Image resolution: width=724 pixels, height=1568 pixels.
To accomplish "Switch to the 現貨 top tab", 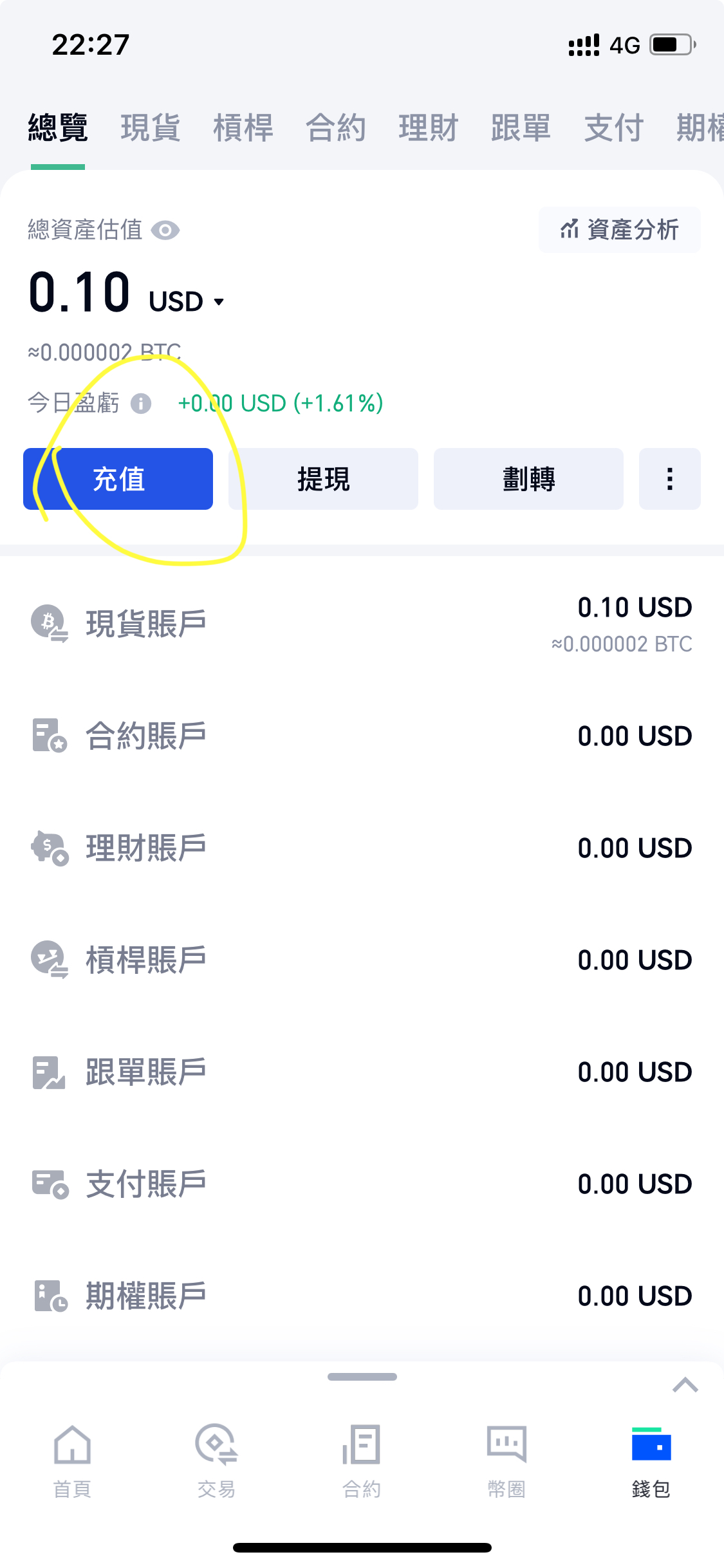I will [150, 127].
